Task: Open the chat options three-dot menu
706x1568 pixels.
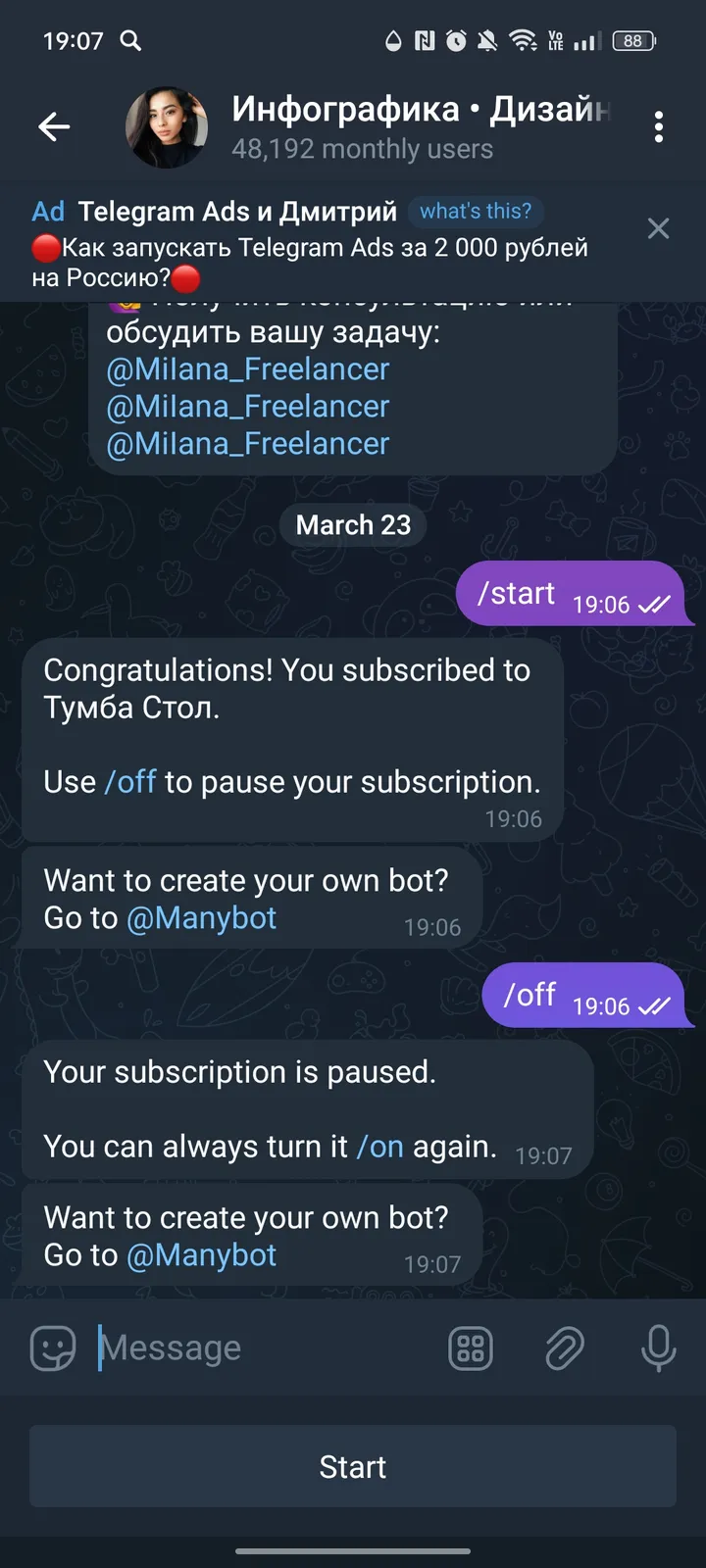Action: [x=659, y=126]
